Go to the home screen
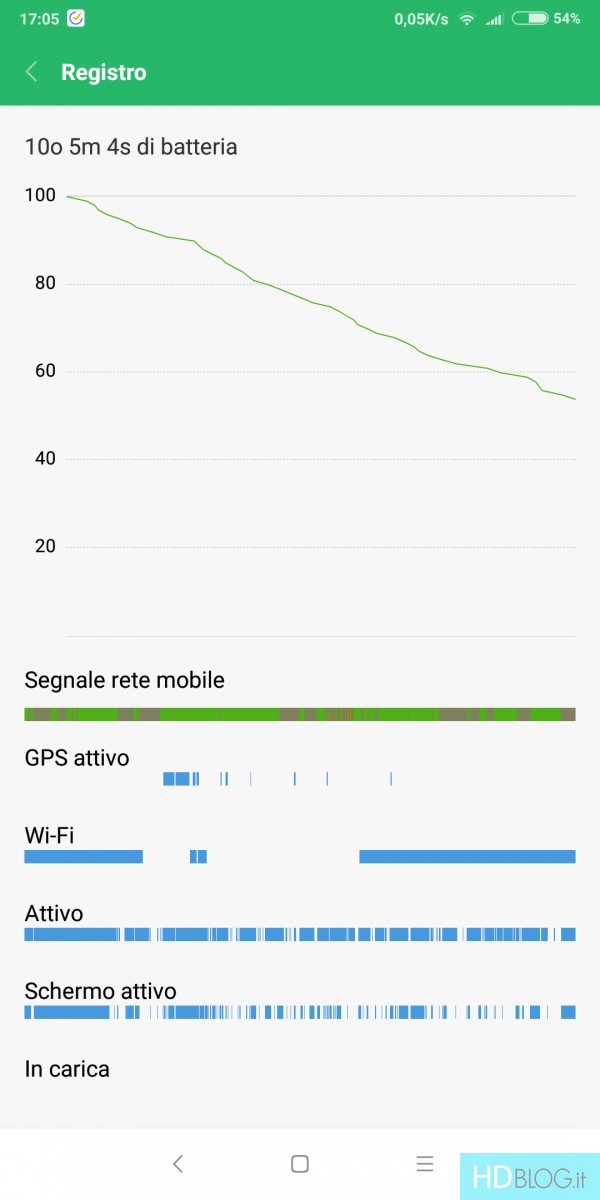600x1200 pixels. [299, 1163]
